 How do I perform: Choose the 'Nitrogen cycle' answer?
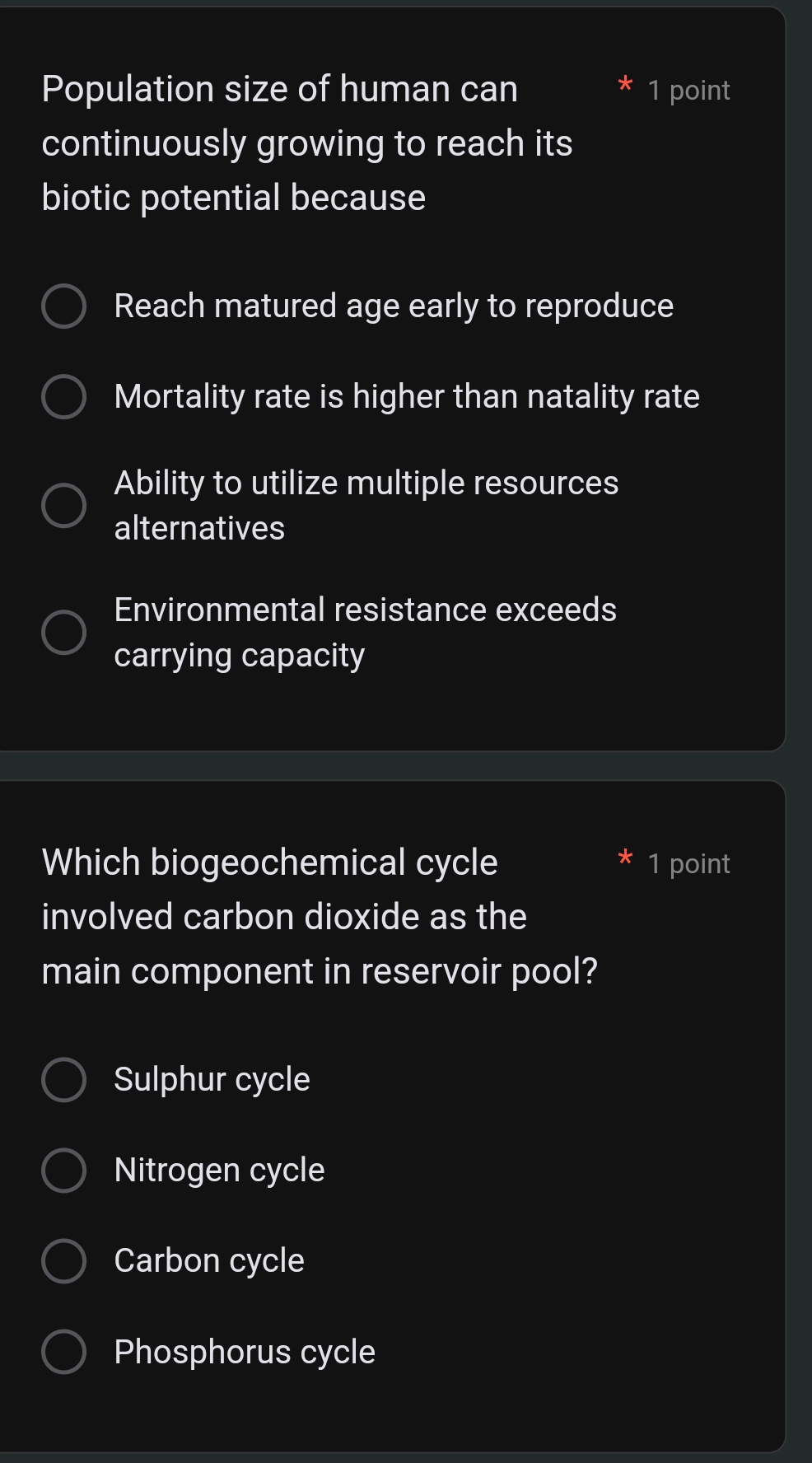click(x=63, y=1170)
